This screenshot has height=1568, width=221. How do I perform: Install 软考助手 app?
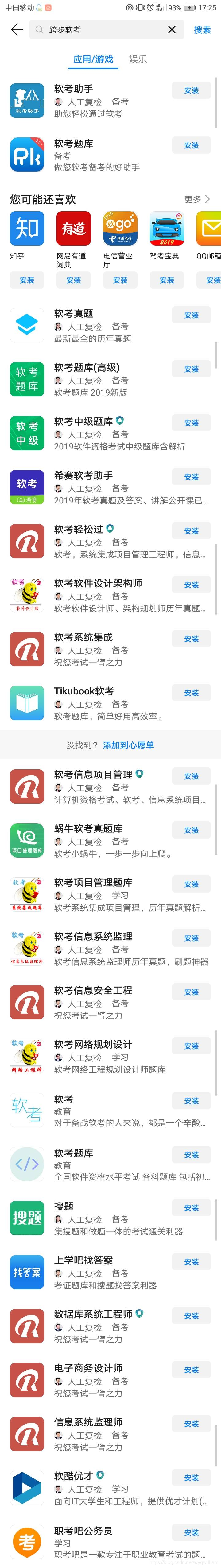pyautogui.click(x=191, y=91)
